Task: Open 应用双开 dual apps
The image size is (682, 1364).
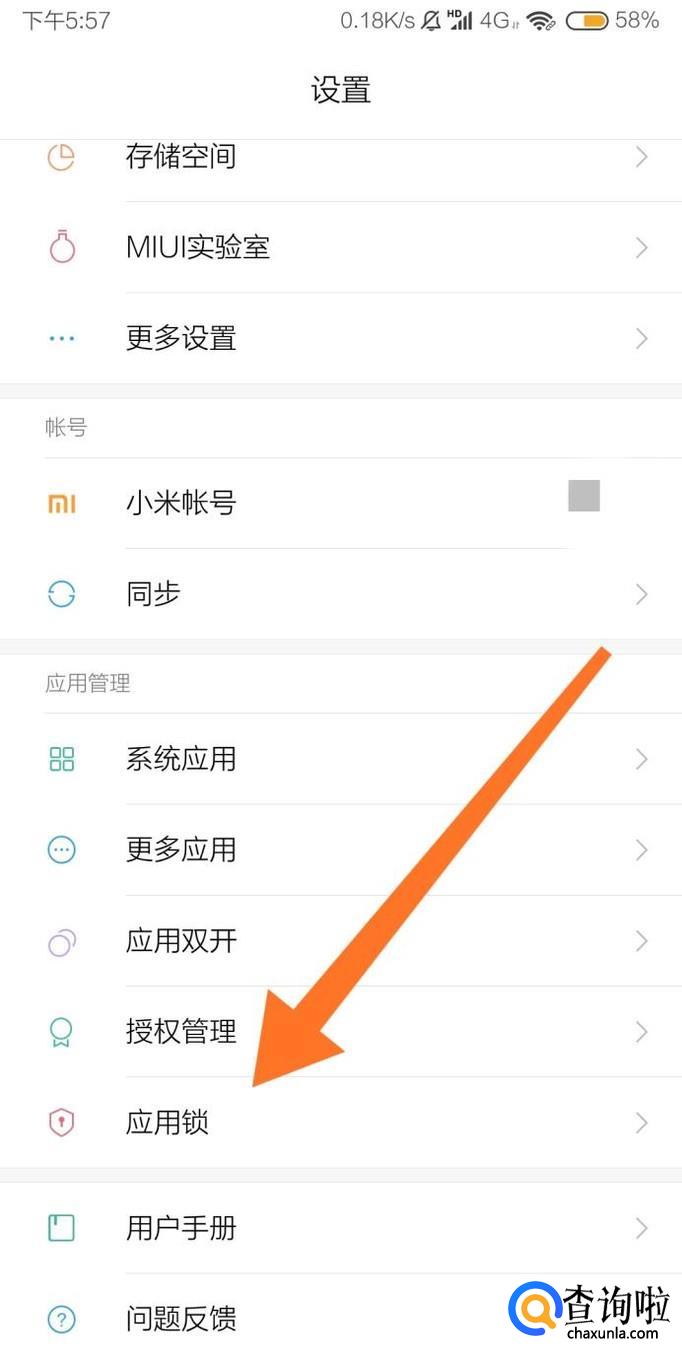Action: tap(181, 941)
